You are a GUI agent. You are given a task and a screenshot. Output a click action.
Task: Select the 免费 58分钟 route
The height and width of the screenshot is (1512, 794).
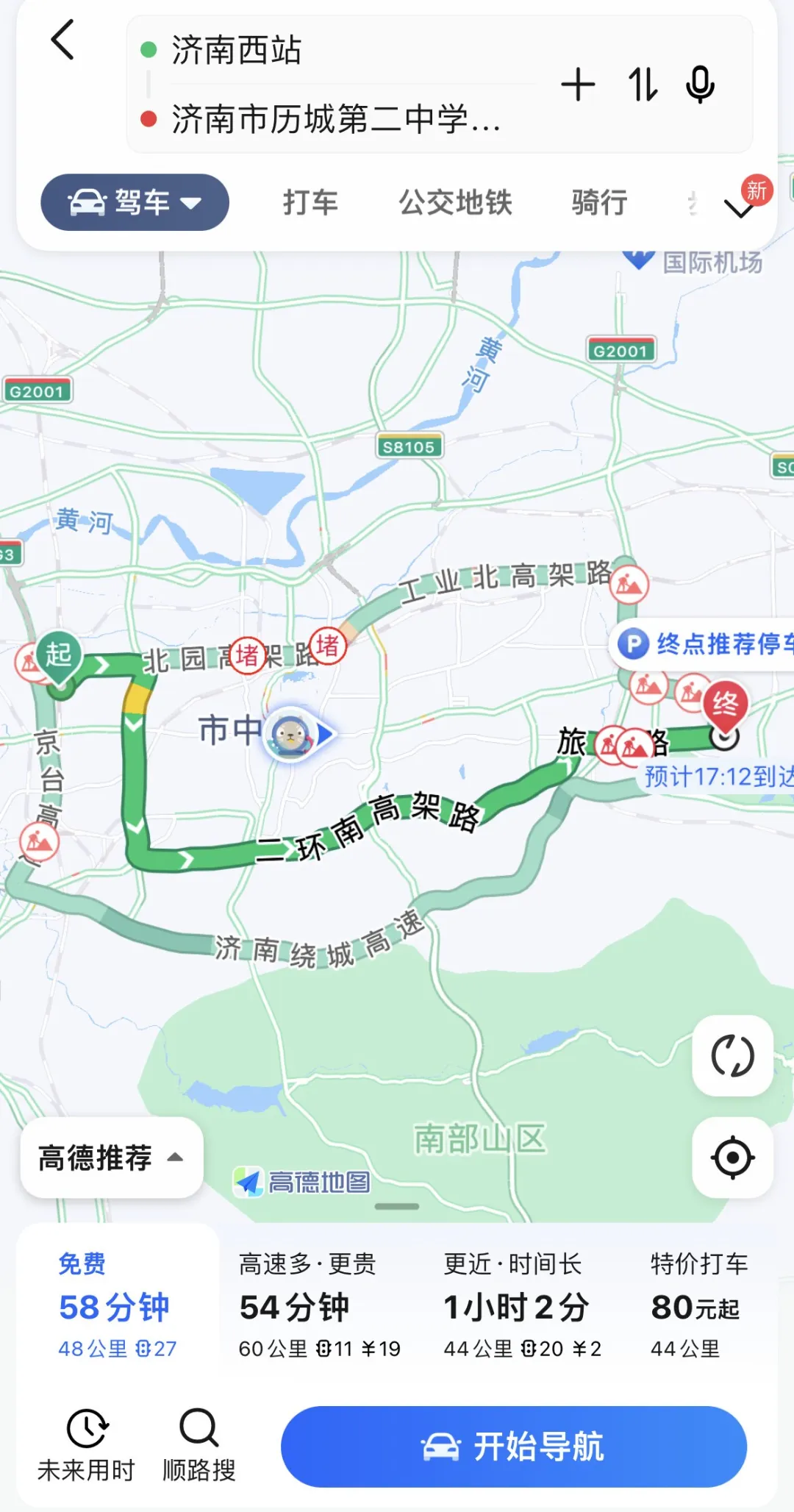coord(118,1306)
